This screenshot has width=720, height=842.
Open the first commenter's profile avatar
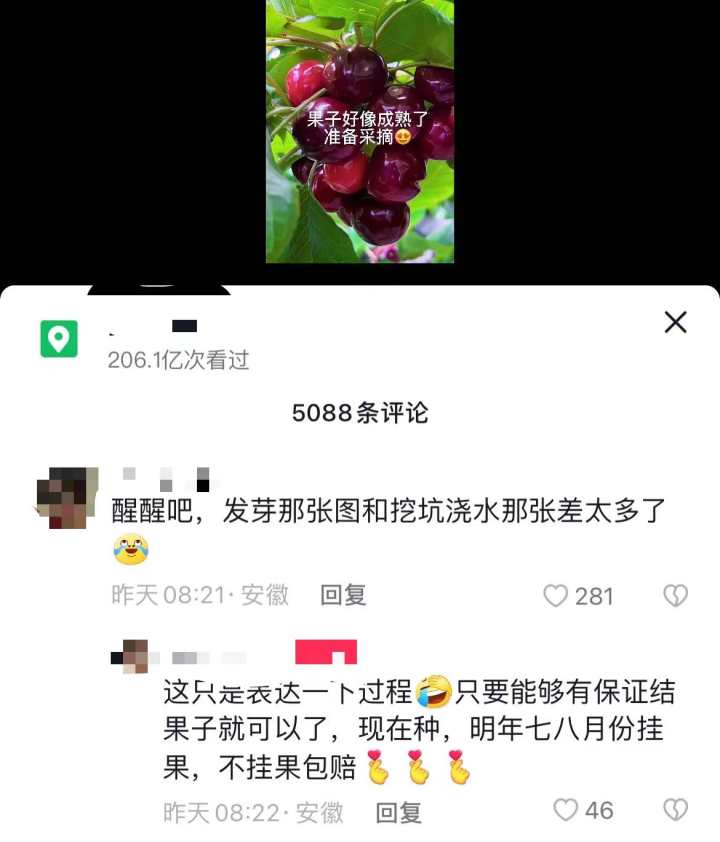pos(67,497)
